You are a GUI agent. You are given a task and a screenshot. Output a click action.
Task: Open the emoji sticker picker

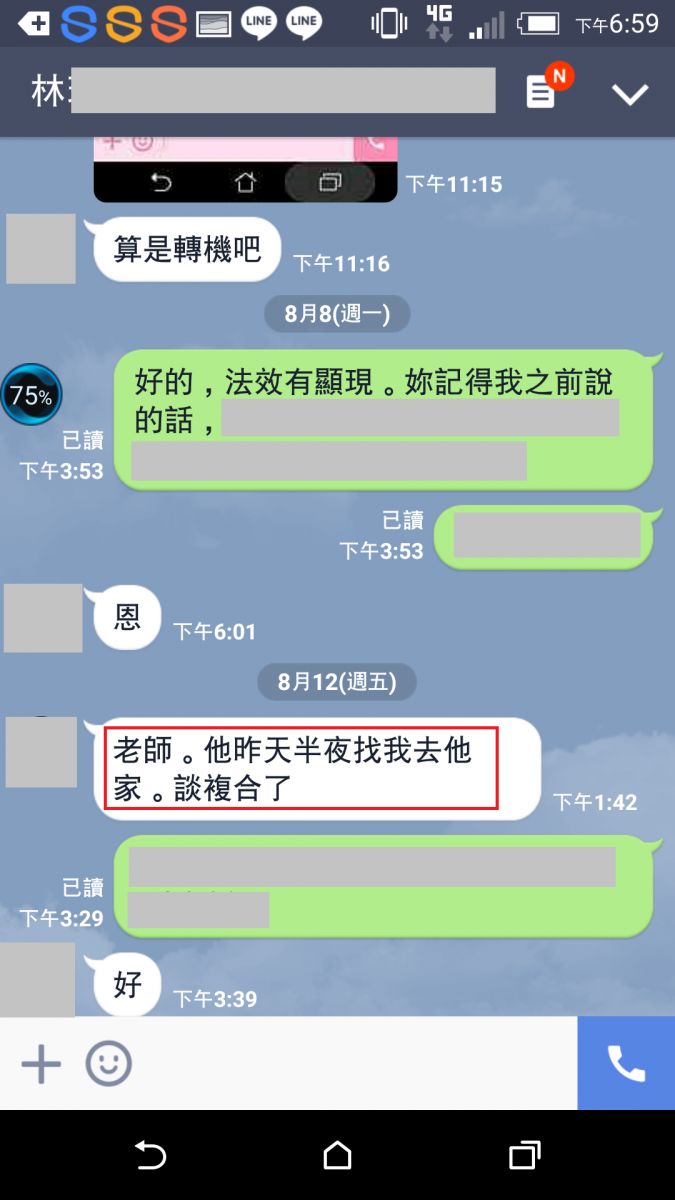[x=108, y=1064]
